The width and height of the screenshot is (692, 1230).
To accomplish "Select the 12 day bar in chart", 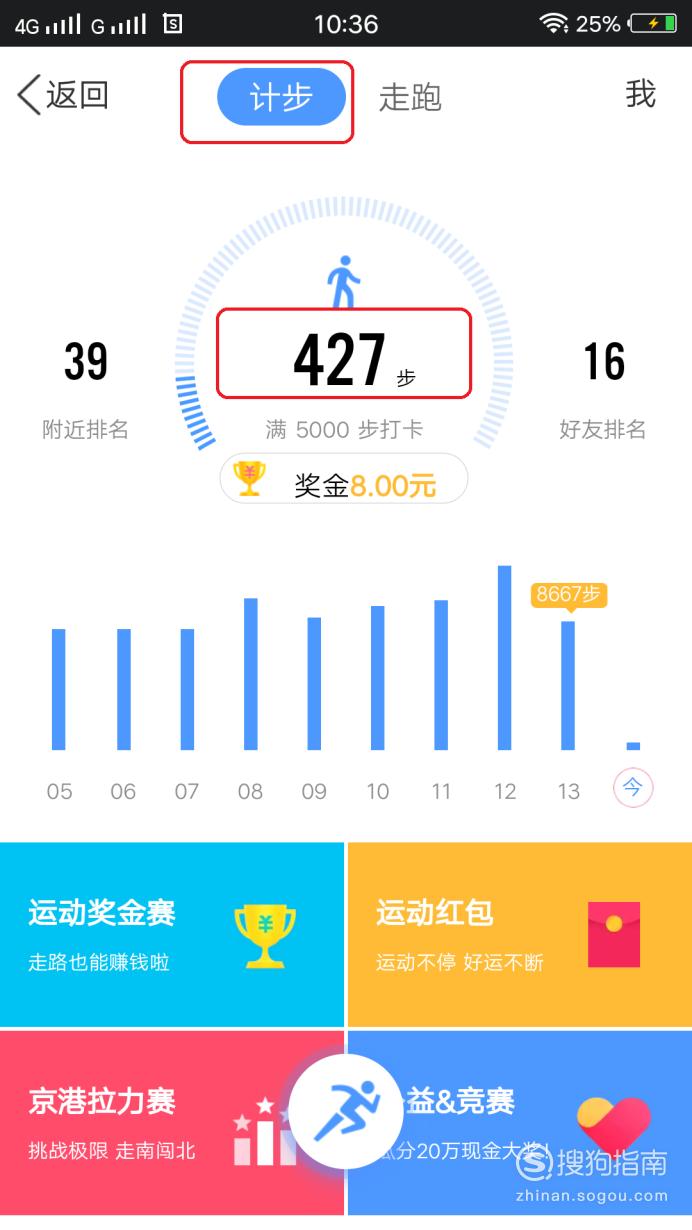I will [504, 658].
